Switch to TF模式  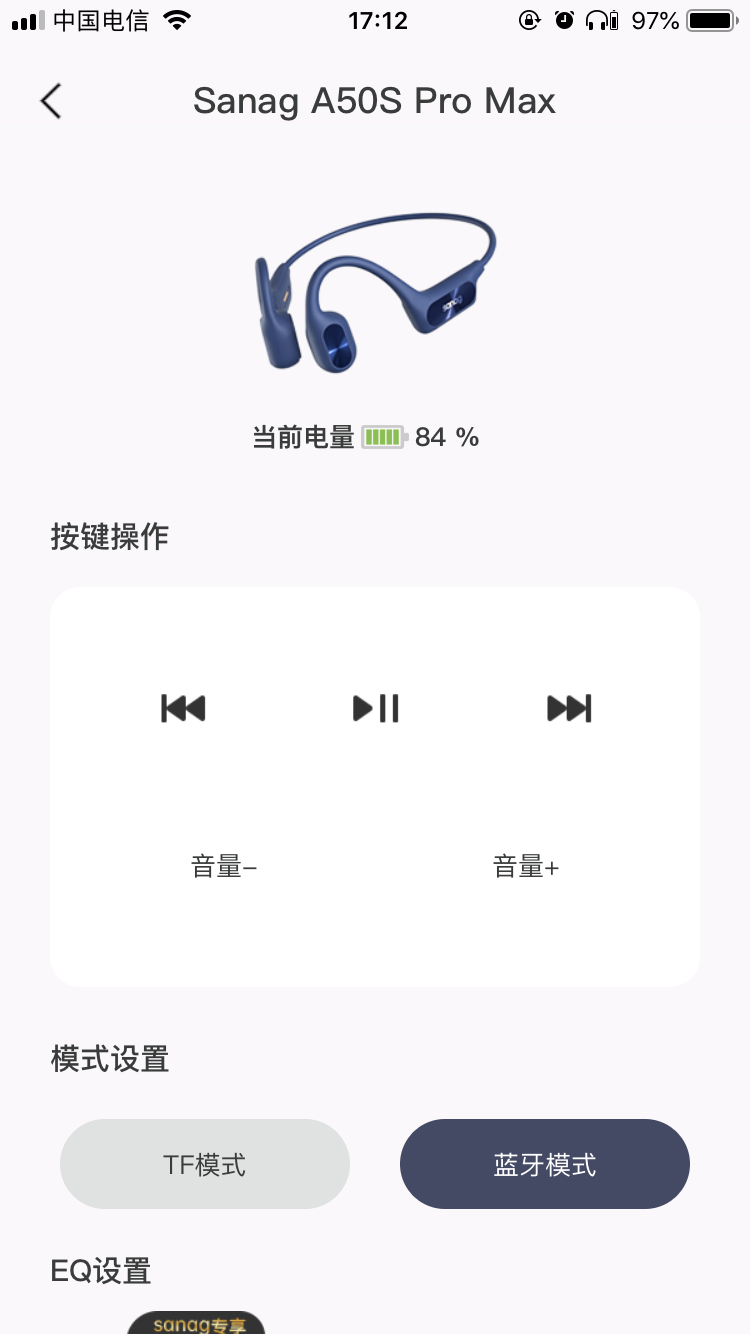[205, 1164]
